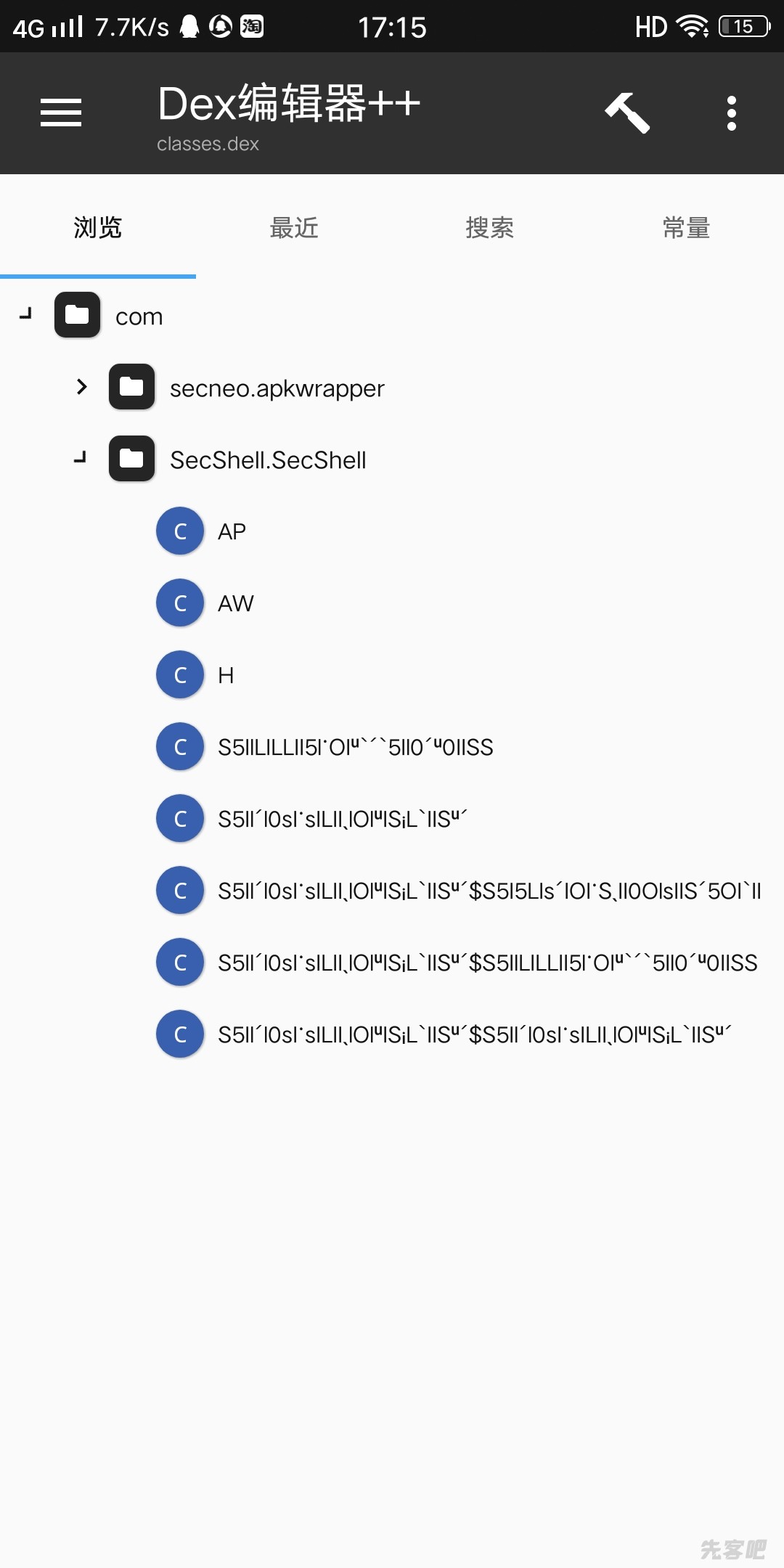Open the three-dot overflow menu

click(x=731, y=113)
